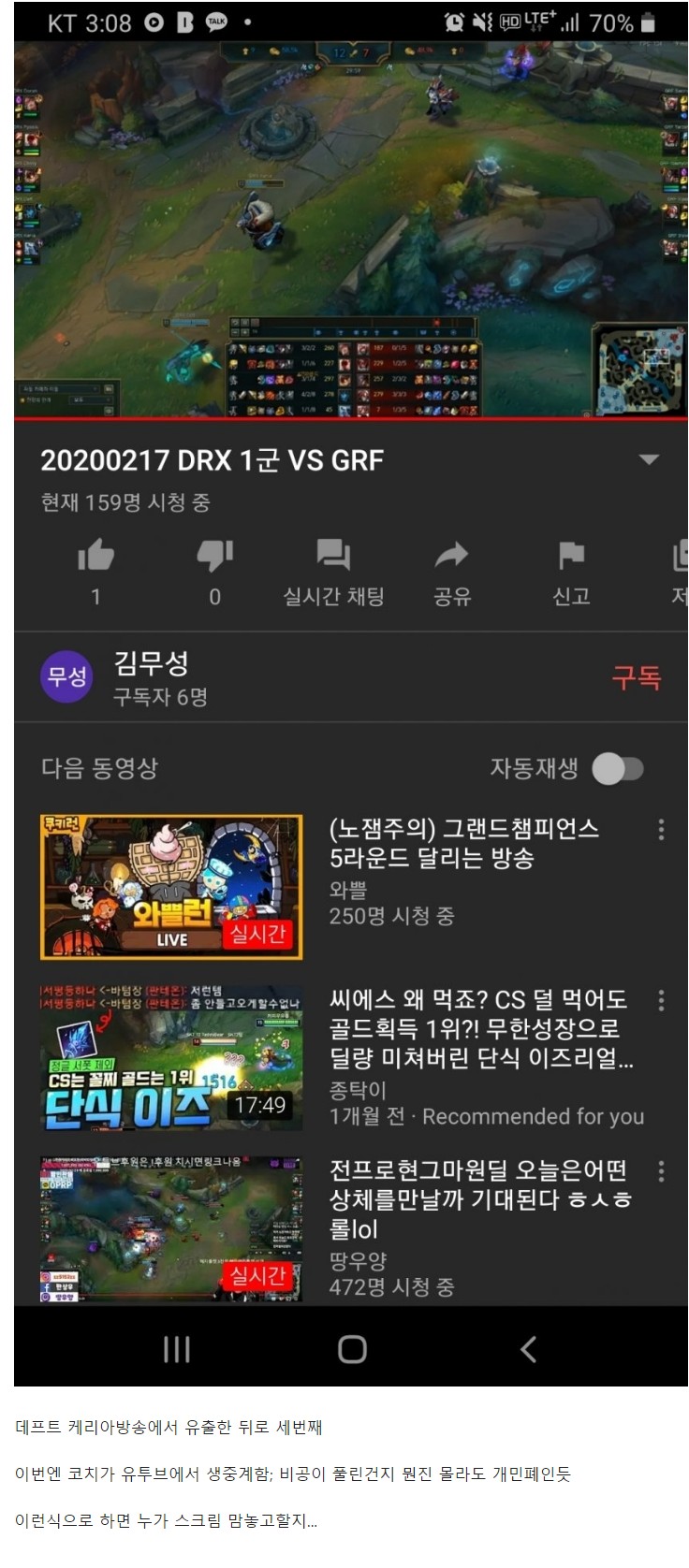Play the 단식 이즈리얼 video by 종탁이
Image resolution: width=689 pixels, height=1568 pixels.
[x=171, y=1057]
